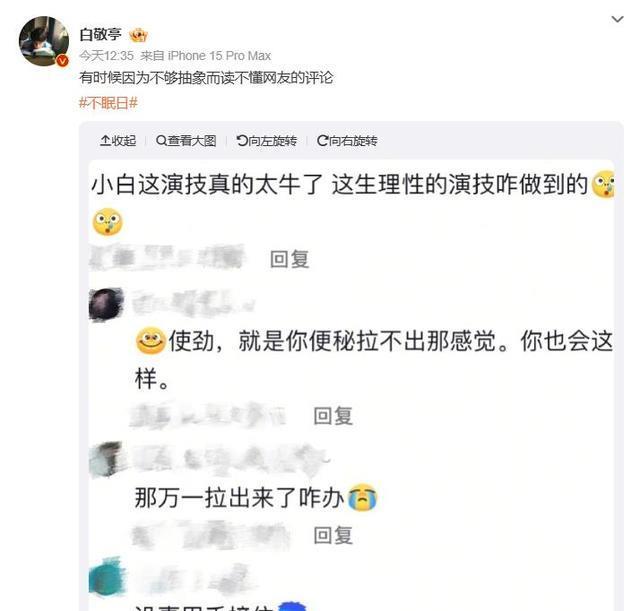640x611 pixels.
Task: Open the #不眠日# hashtag topic
Action: (108, 103)
